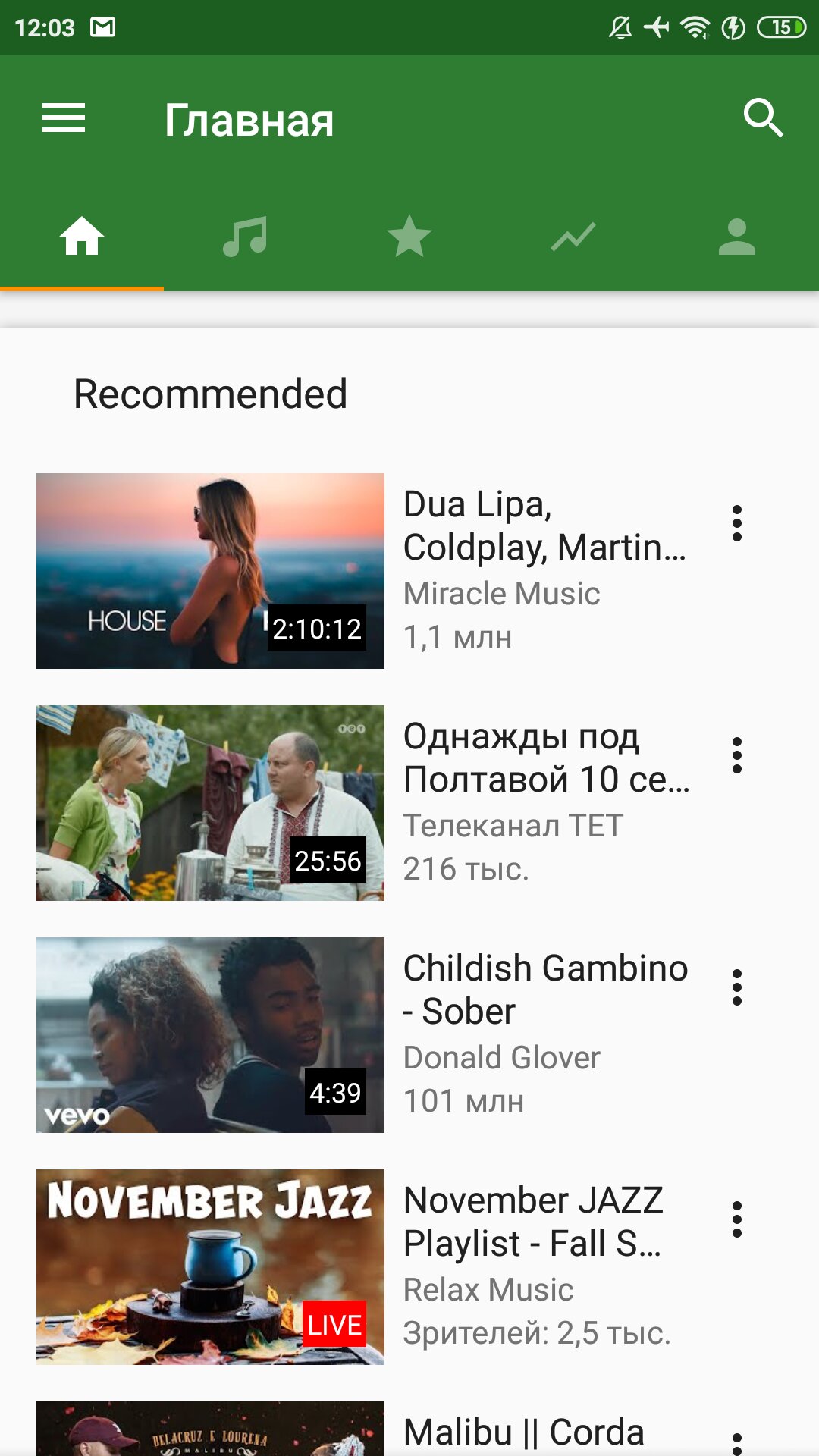
Task: Open the search magnifier icon
Action: point(763,118)
